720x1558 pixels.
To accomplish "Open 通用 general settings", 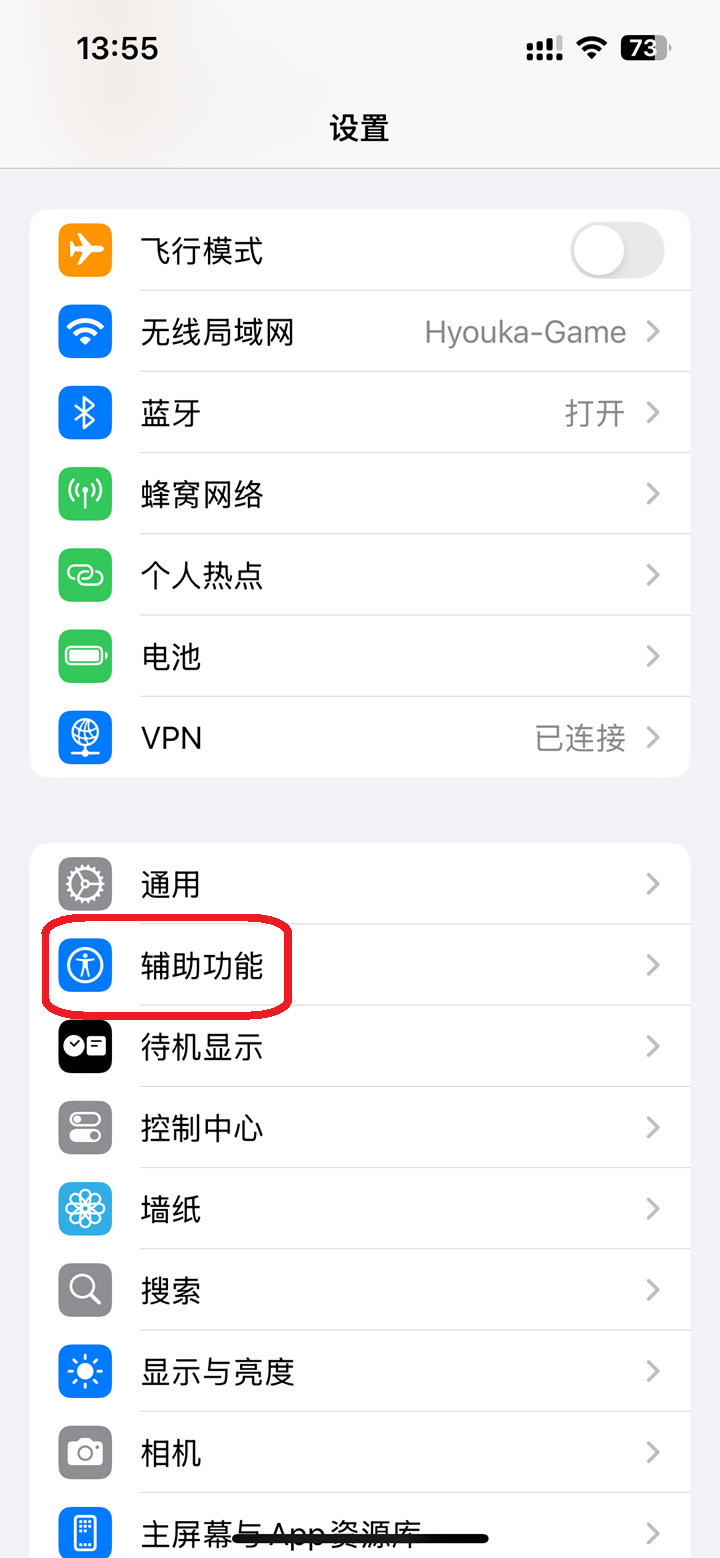I will tap(360, 884).
